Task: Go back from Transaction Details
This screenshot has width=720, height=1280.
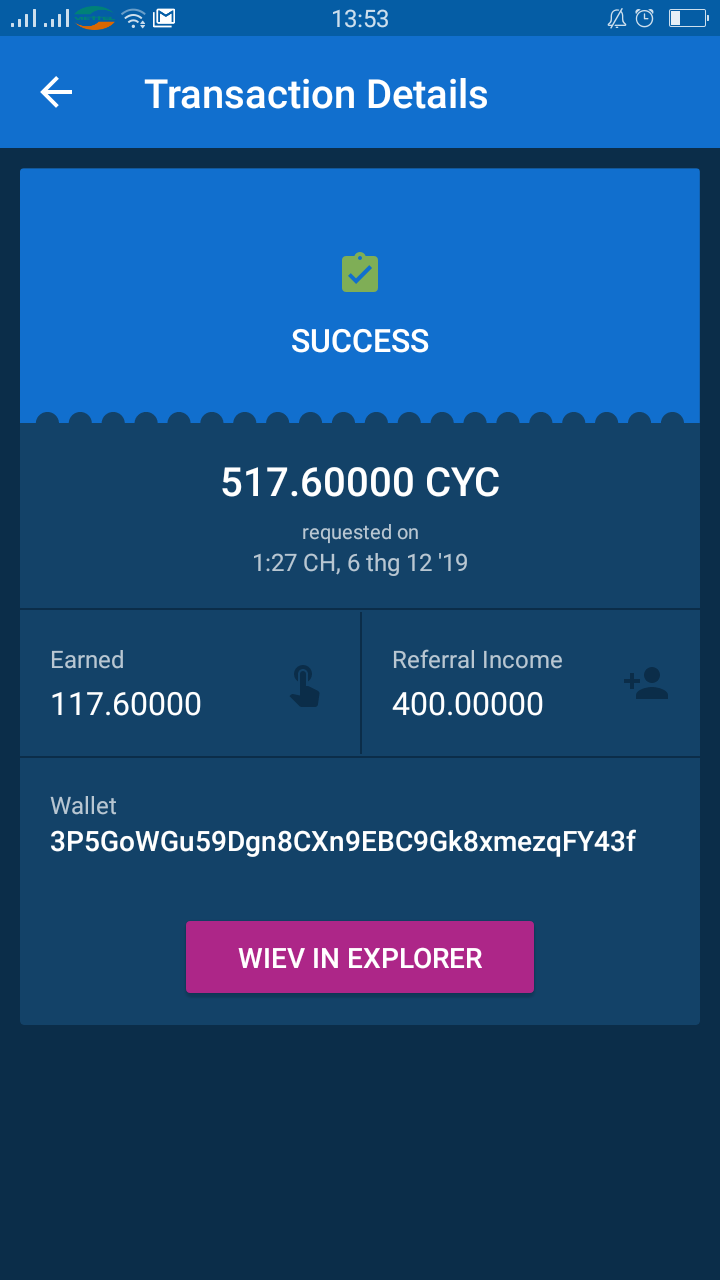Action: (56, 93)
